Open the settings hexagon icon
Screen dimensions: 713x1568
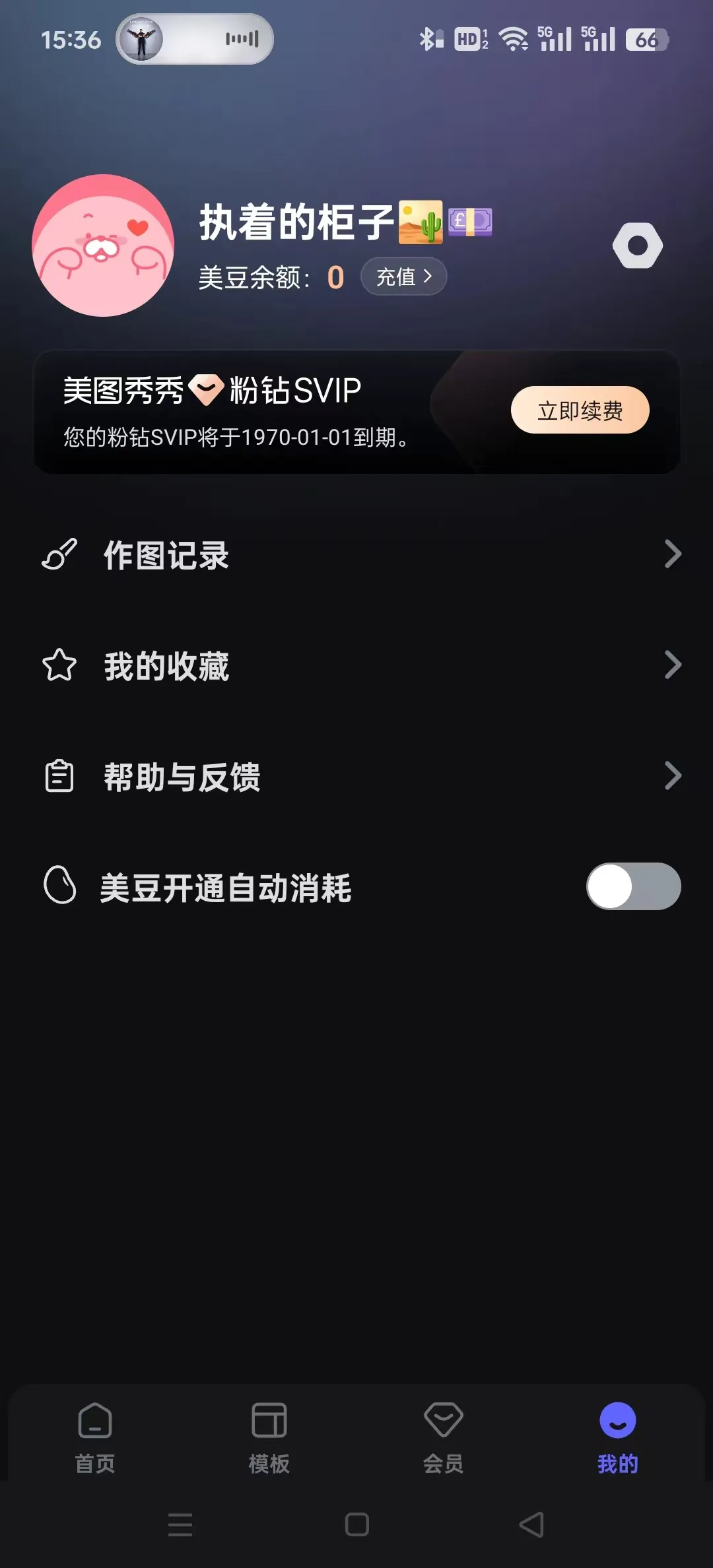tap(637, 245)
